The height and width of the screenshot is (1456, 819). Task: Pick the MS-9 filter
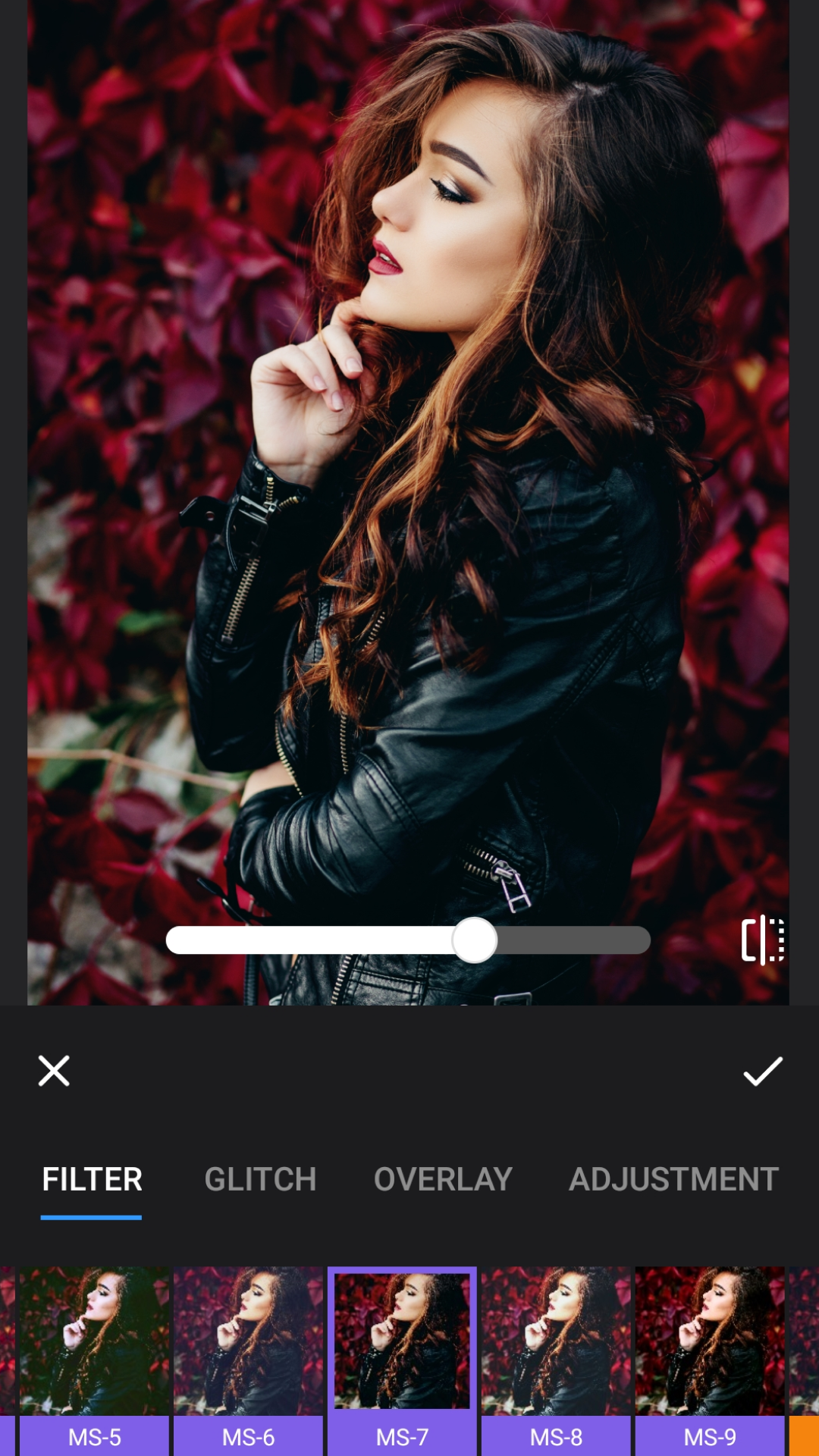tap(710, 1361)
